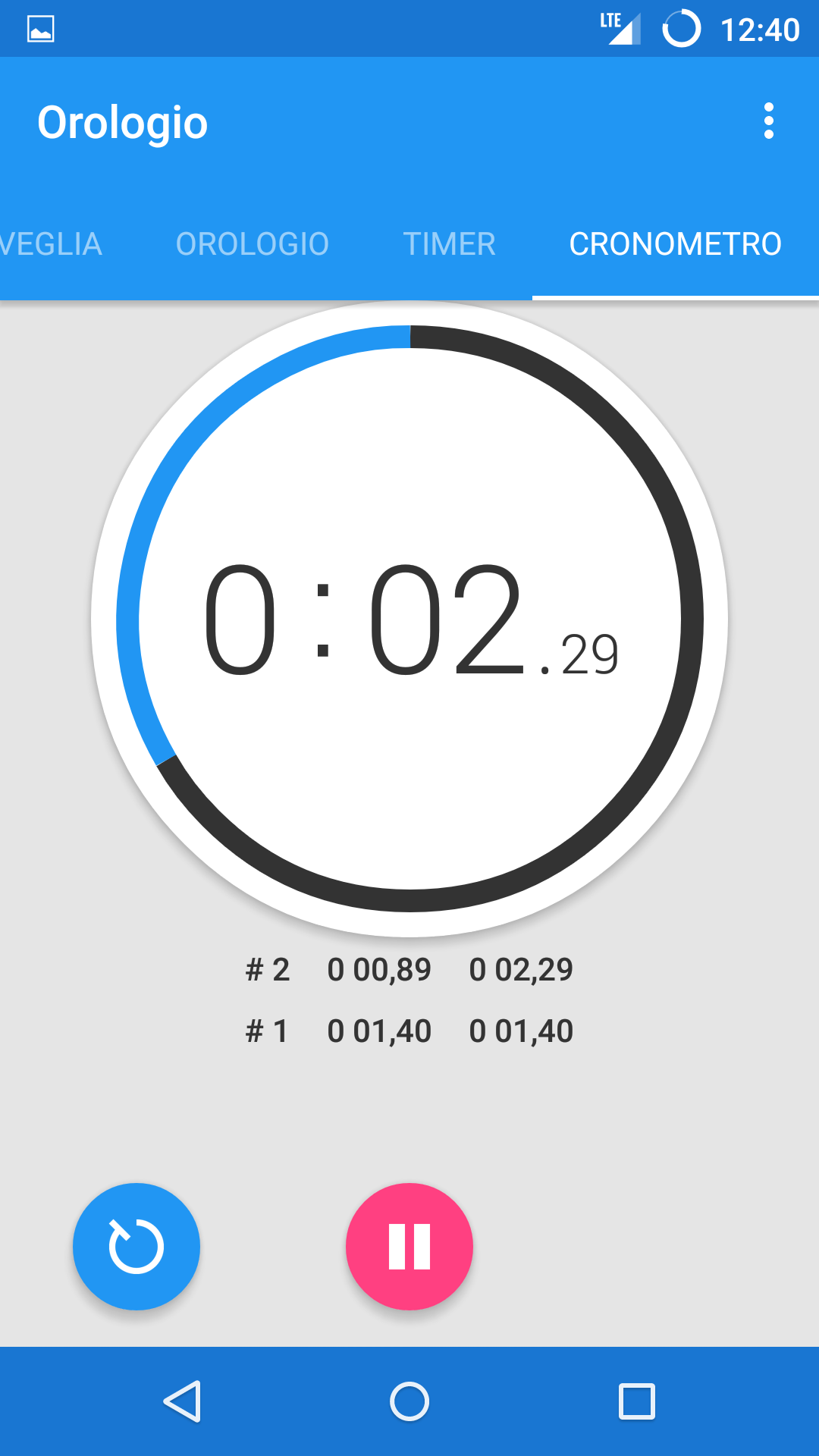Select the Cronometro tab

(675, 244)
